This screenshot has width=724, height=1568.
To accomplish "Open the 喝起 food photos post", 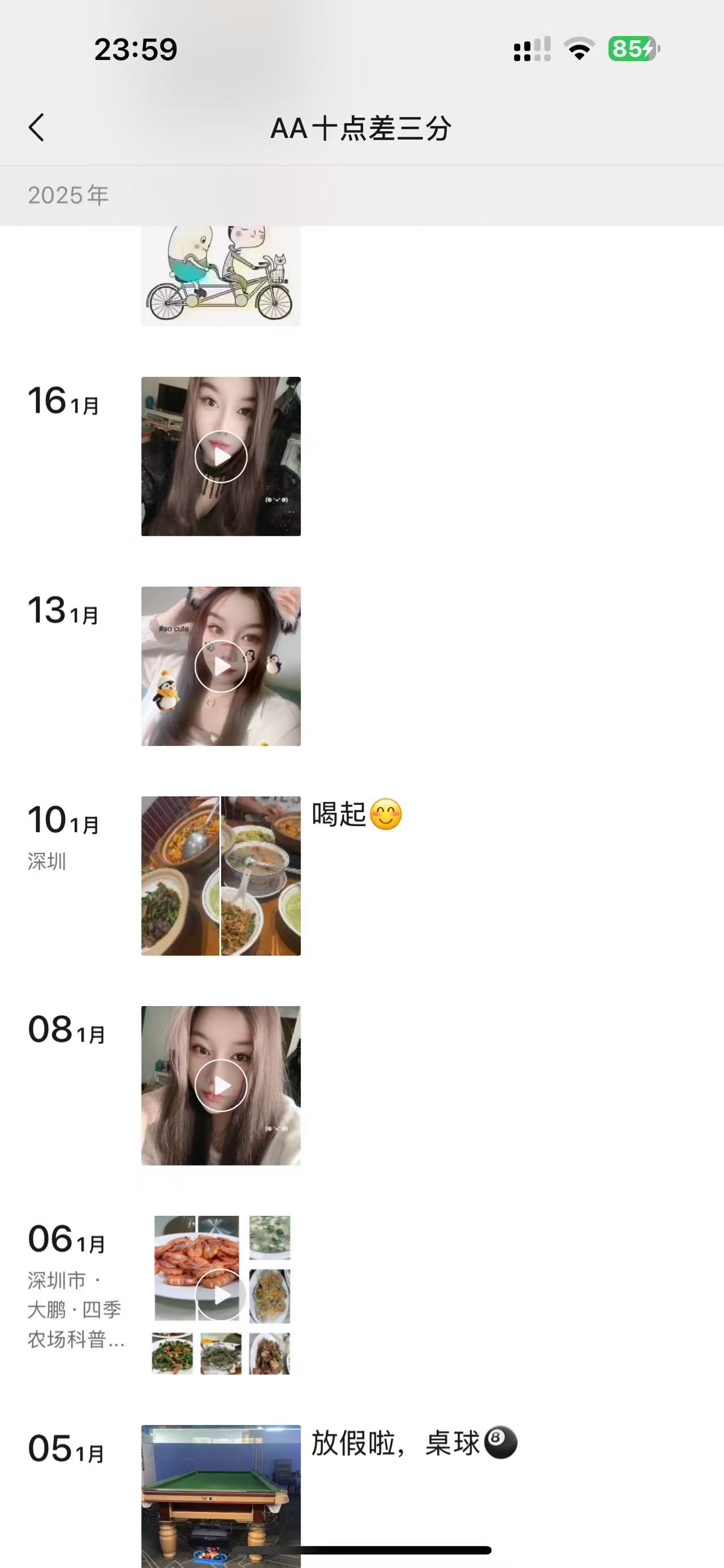I will pos(221,876).
